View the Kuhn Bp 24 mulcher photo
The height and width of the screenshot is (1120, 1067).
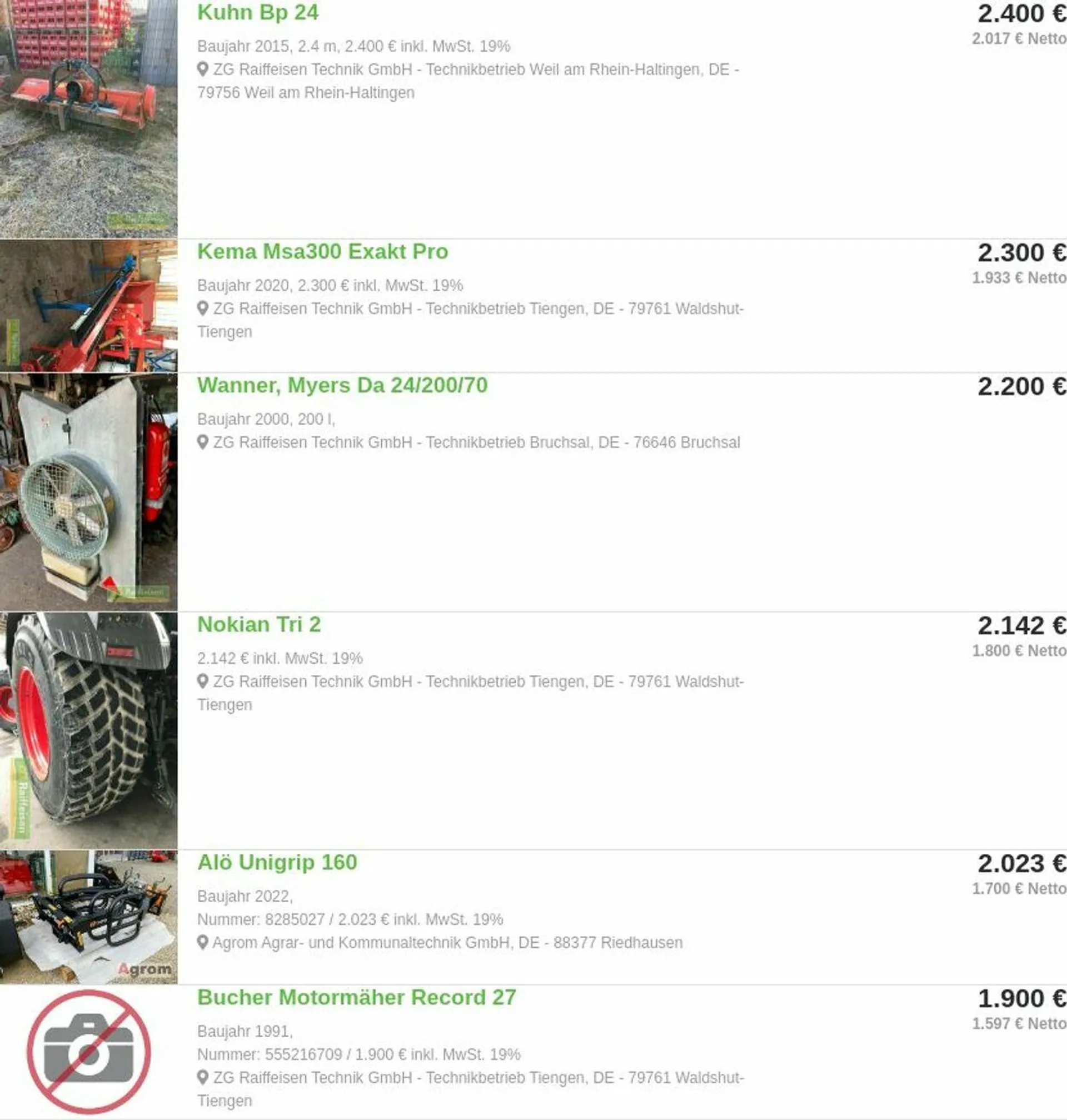[x=88, y=118]
